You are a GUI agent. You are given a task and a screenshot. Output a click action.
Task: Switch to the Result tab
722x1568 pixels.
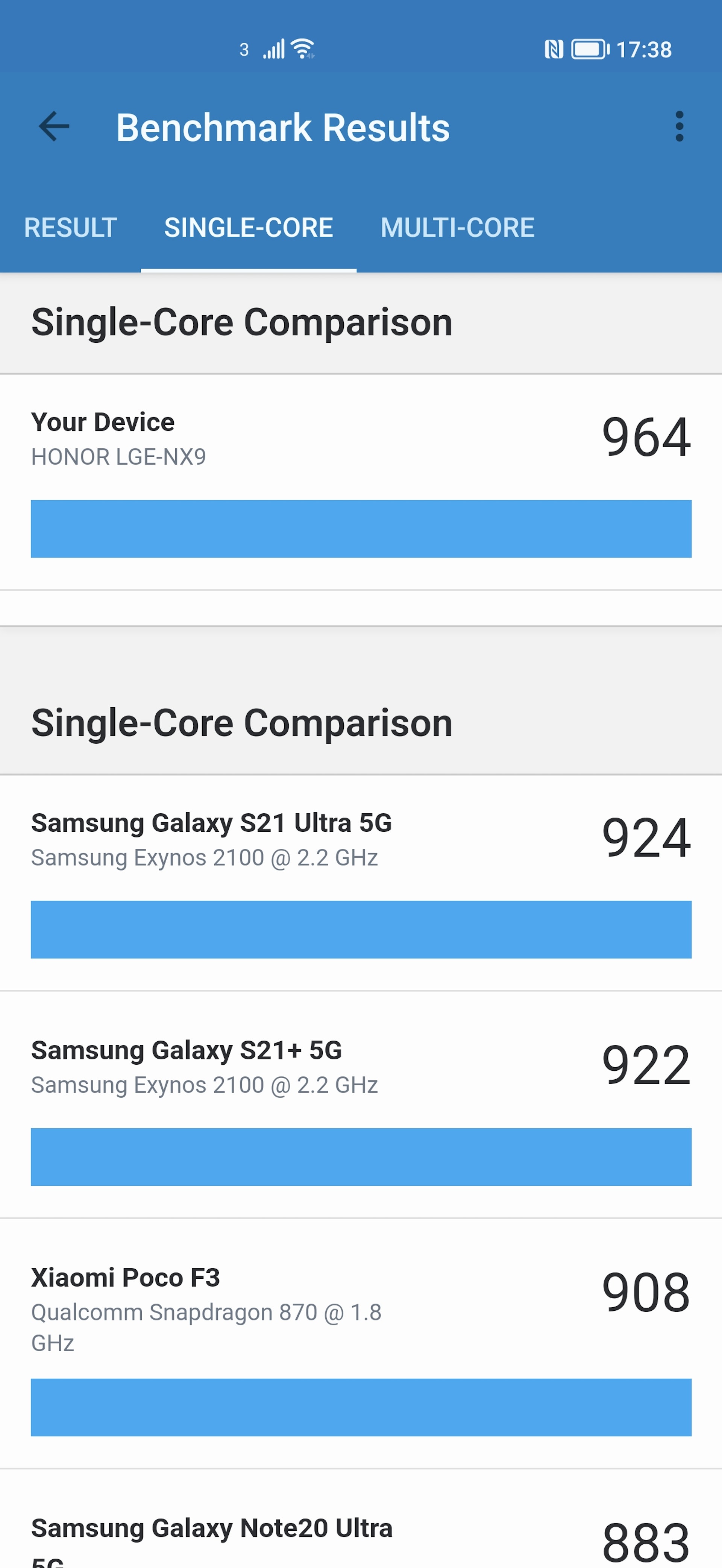pyautogui.click(x=71, y=228)
